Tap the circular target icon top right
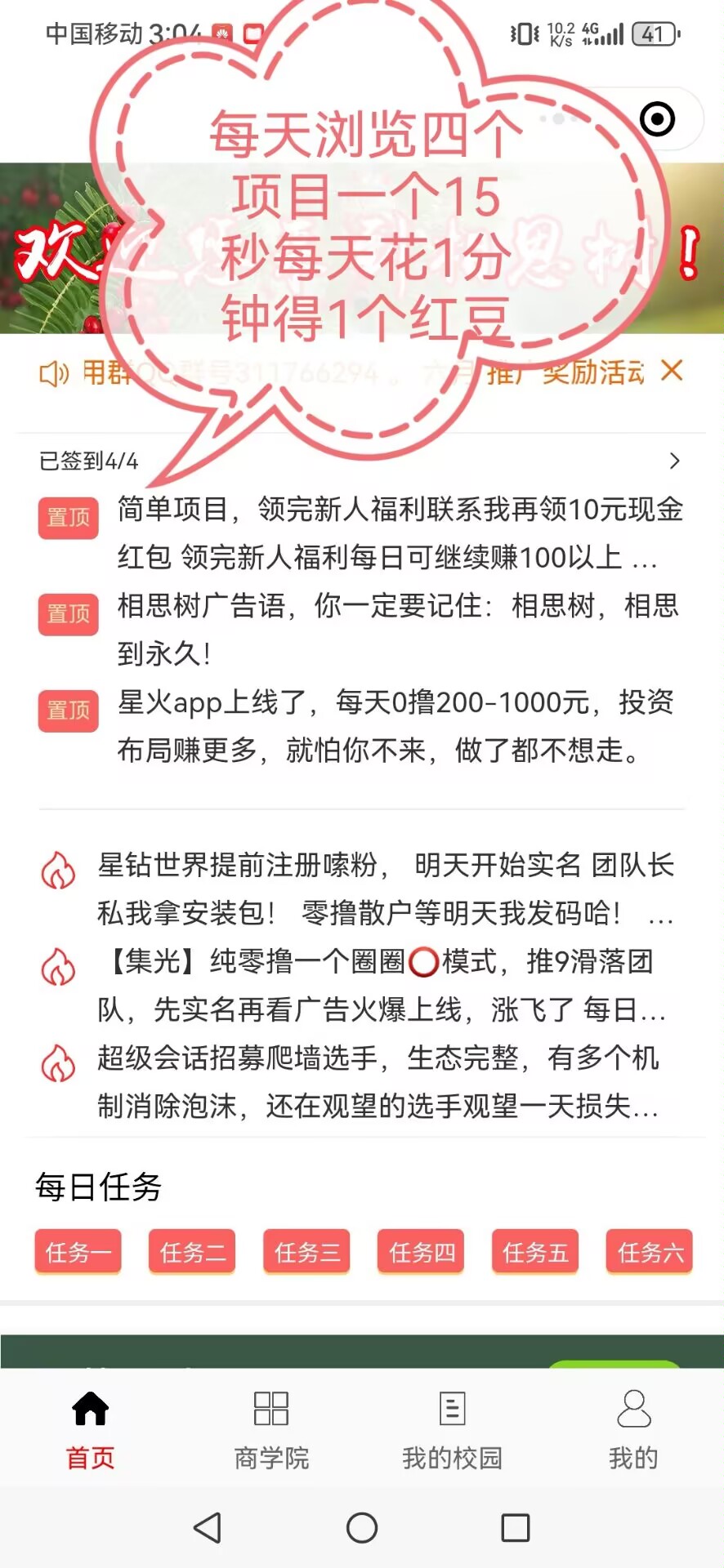The image size is (724, 1568). pyautogui.click(x=656, y=119)
